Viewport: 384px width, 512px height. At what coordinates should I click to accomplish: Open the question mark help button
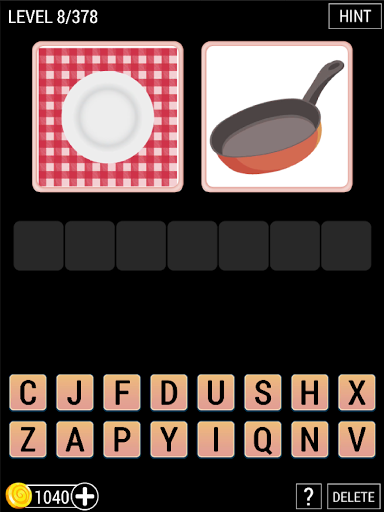click(x=309, y=497)
